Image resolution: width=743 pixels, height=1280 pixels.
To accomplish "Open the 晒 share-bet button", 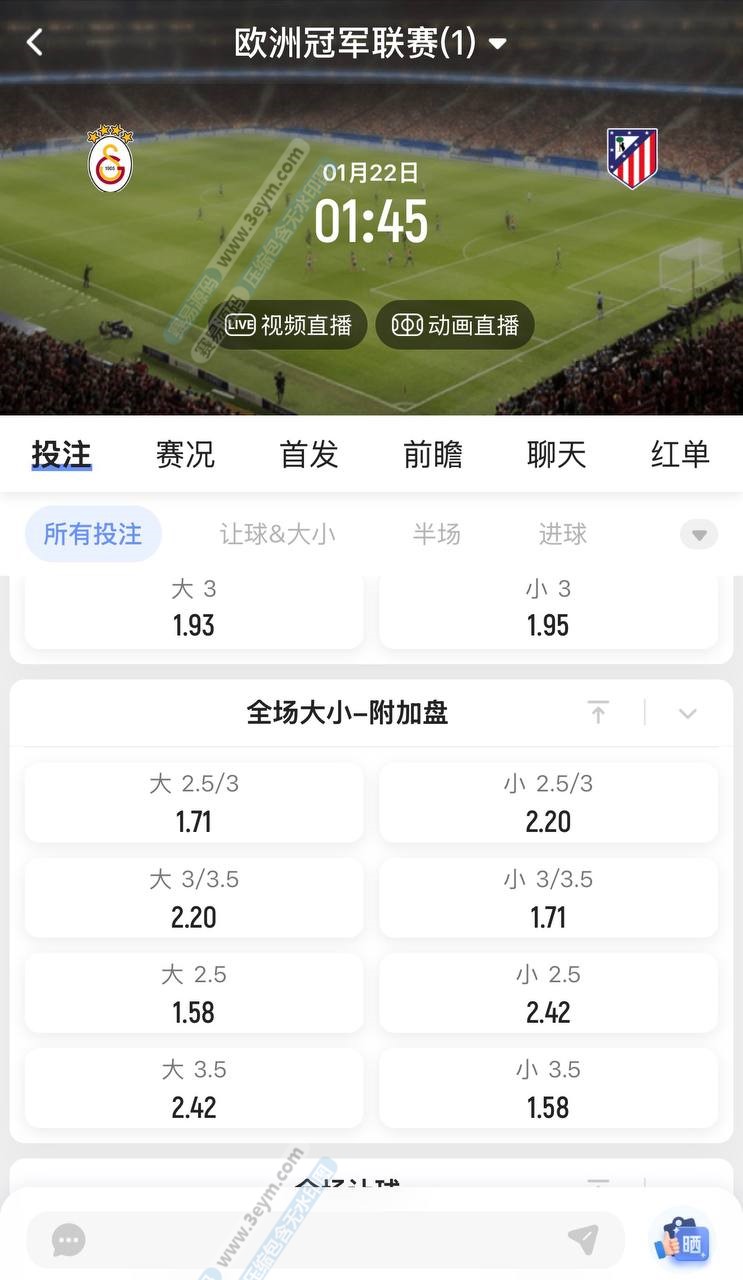I will [x=681, y=1241].
